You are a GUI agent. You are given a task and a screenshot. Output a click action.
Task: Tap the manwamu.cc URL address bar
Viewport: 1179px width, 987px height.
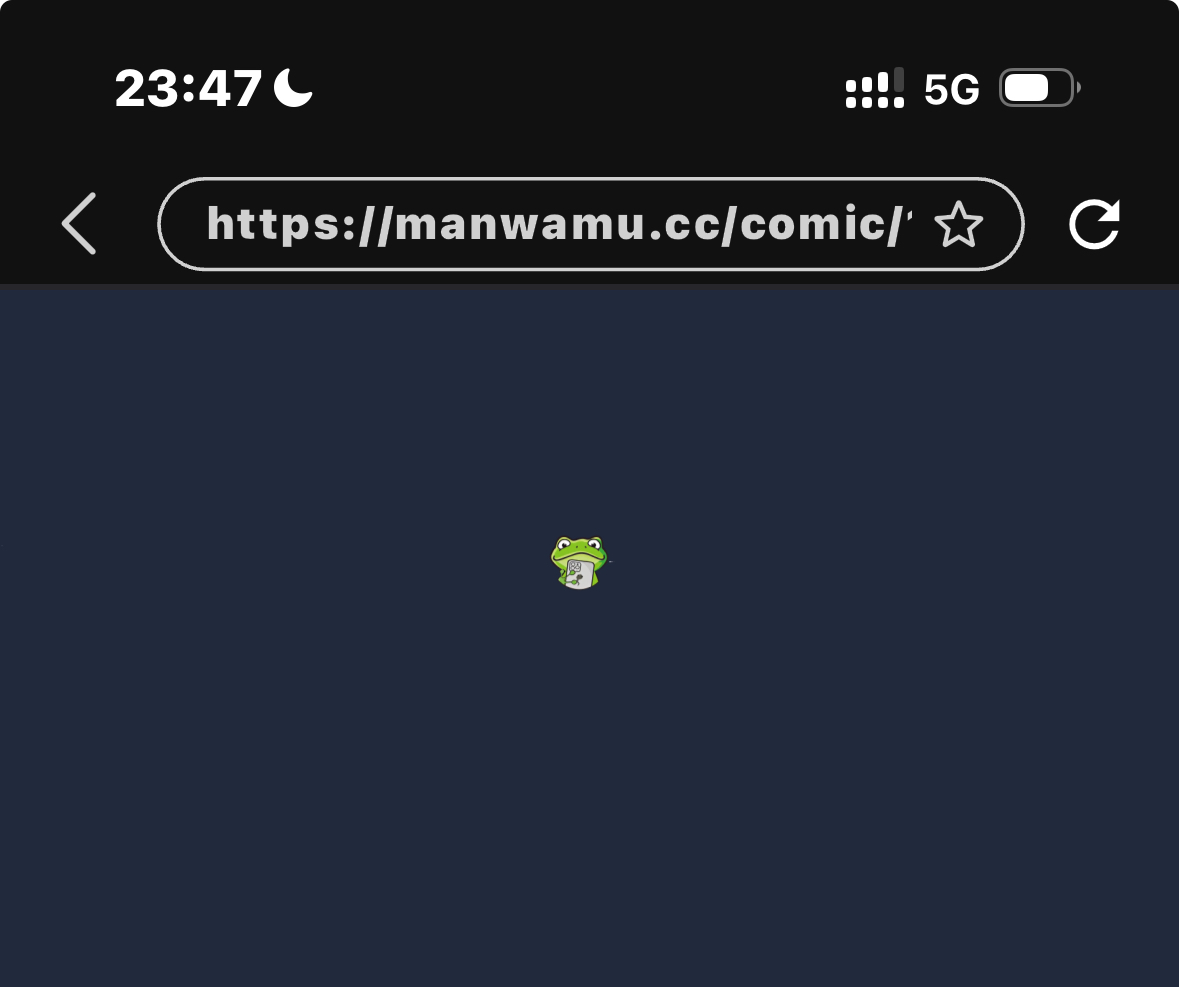[x=590, y=224]
